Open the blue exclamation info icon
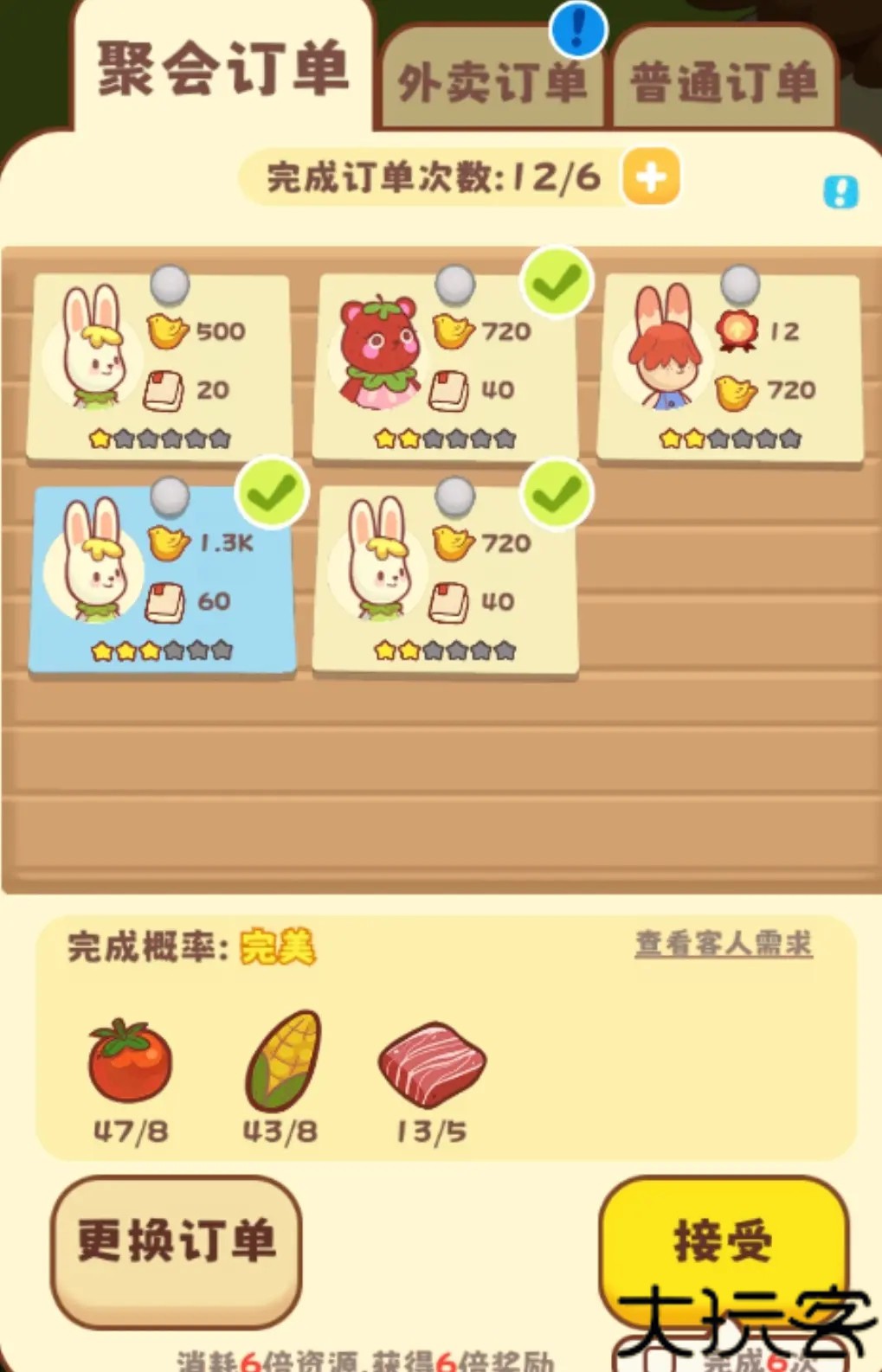Screen dimensions: 882x1372 [840, 192]
